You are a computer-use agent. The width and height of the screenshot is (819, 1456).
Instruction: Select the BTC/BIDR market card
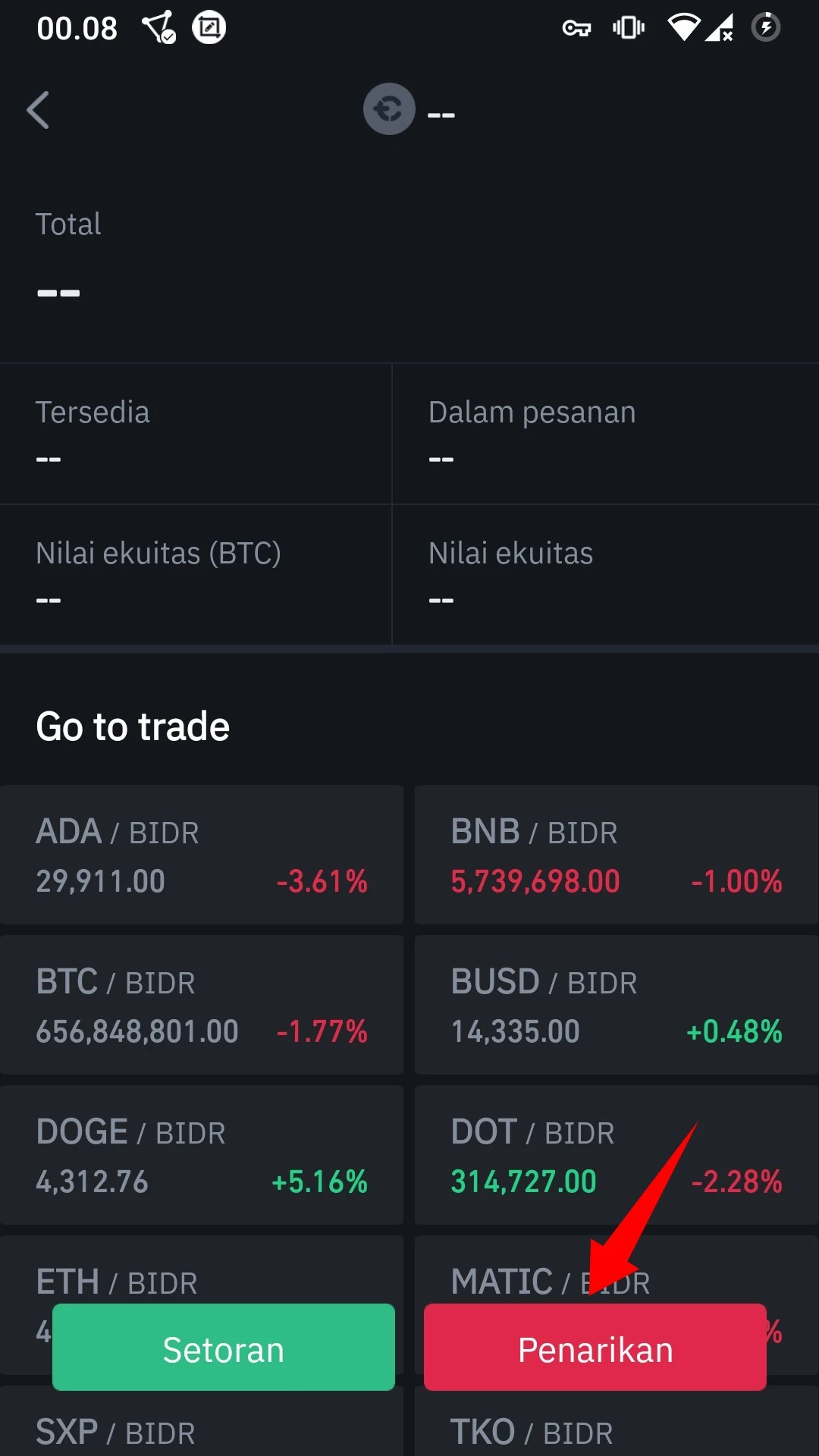click(x=202, y=1005)
